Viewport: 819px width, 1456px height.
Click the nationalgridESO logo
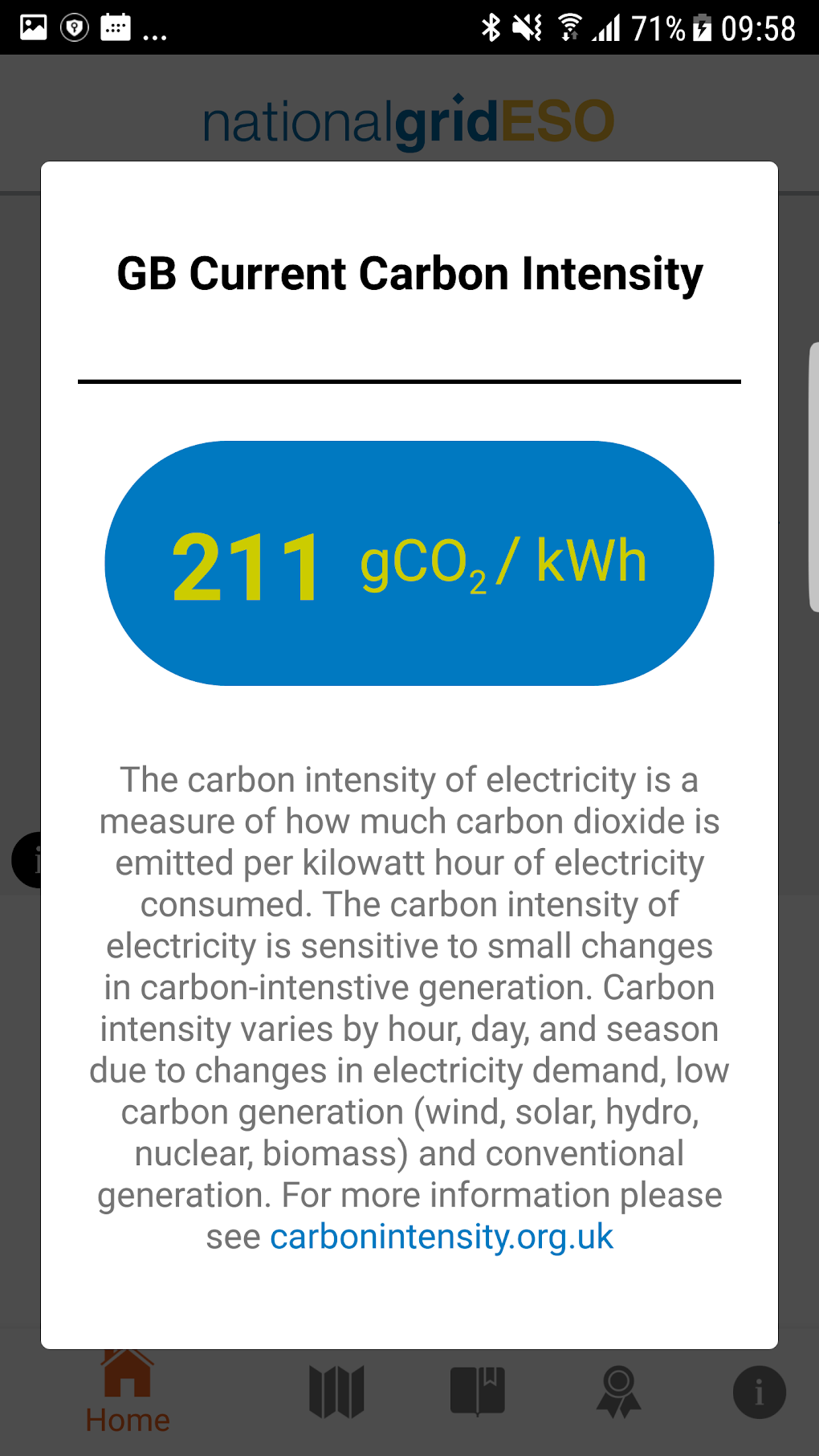408,119
